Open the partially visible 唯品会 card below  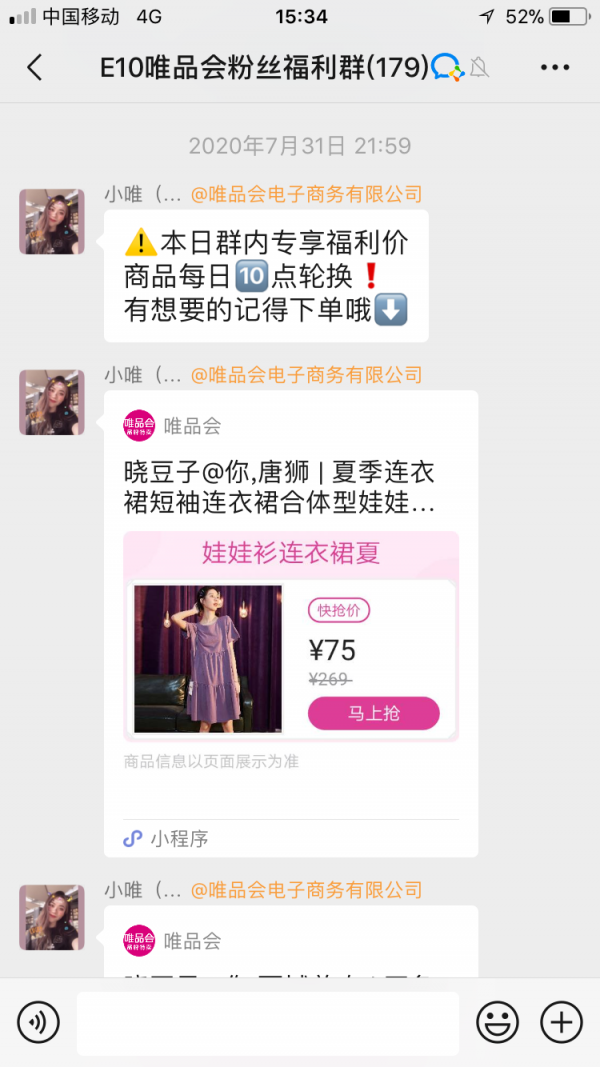pyautogui.click(x=291, y=942)
